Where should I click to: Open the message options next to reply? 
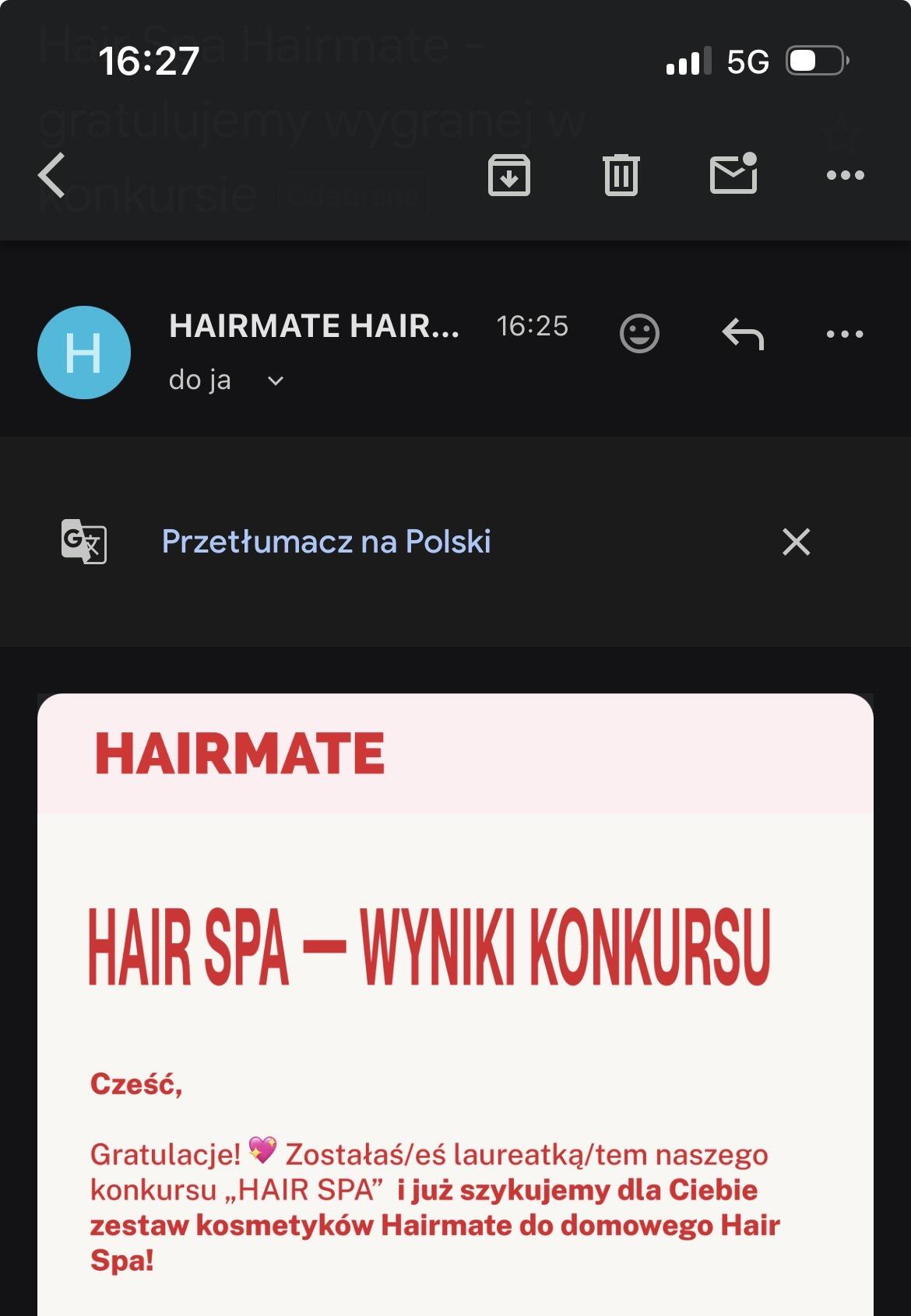tap(845, 334)
